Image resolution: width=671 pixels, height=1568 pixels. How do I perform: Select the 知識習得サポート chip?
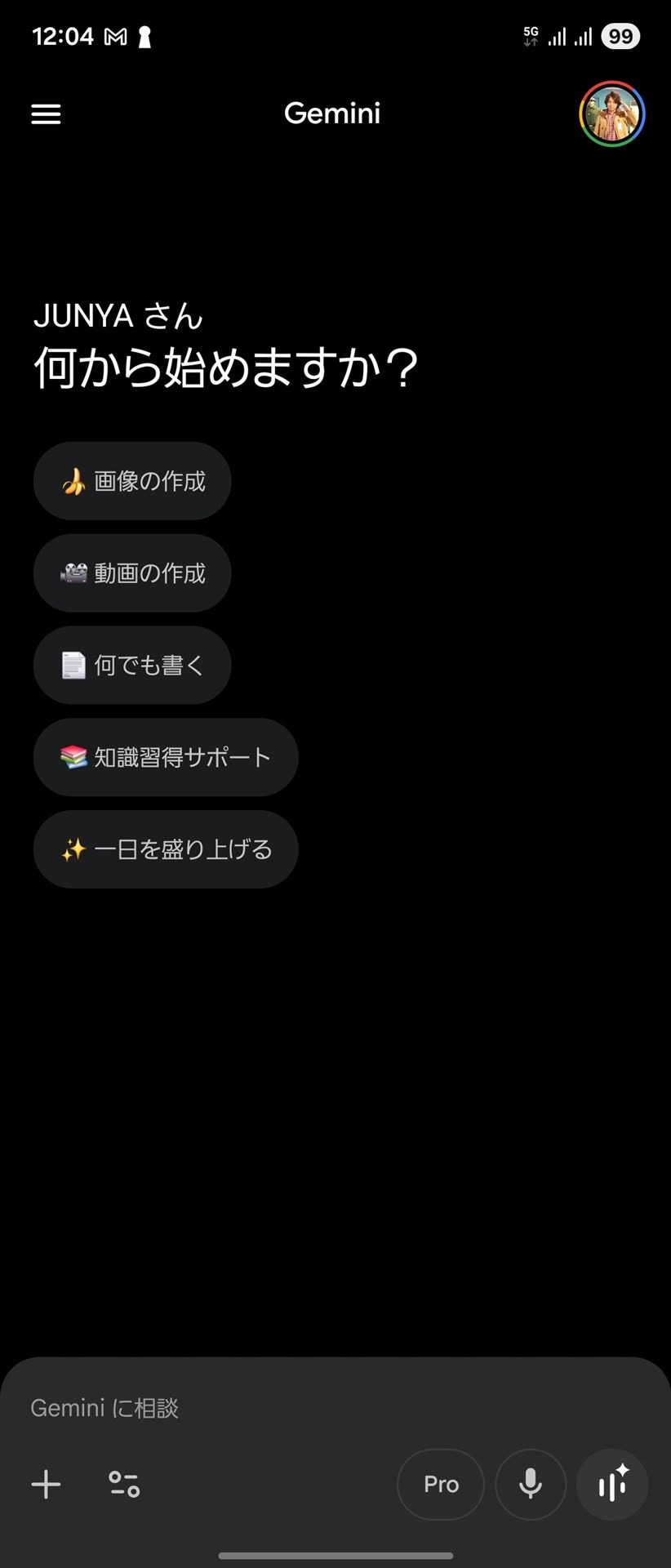pos(166,757)
